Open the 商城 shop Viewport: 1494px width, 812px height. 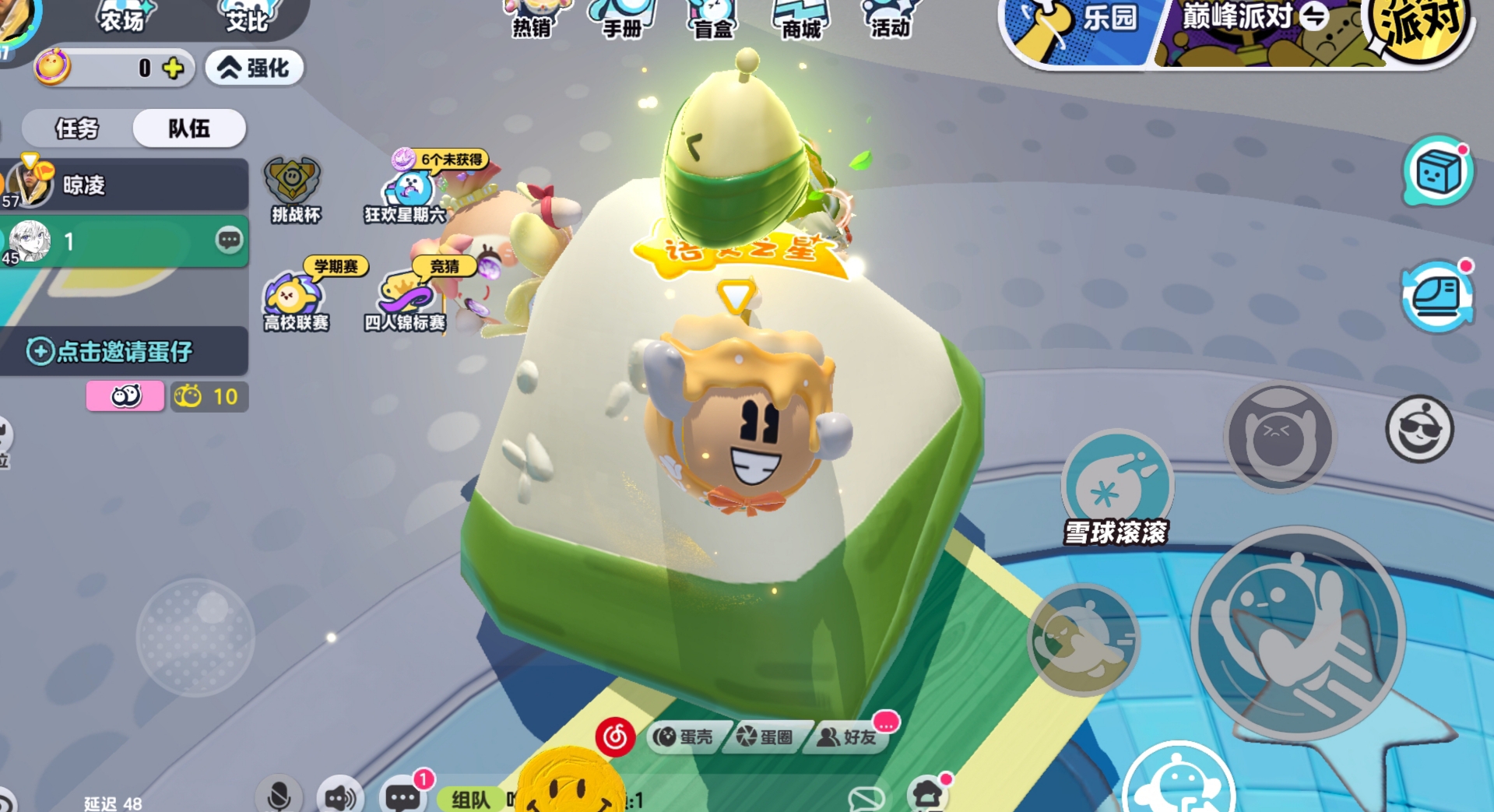[801, 19]
